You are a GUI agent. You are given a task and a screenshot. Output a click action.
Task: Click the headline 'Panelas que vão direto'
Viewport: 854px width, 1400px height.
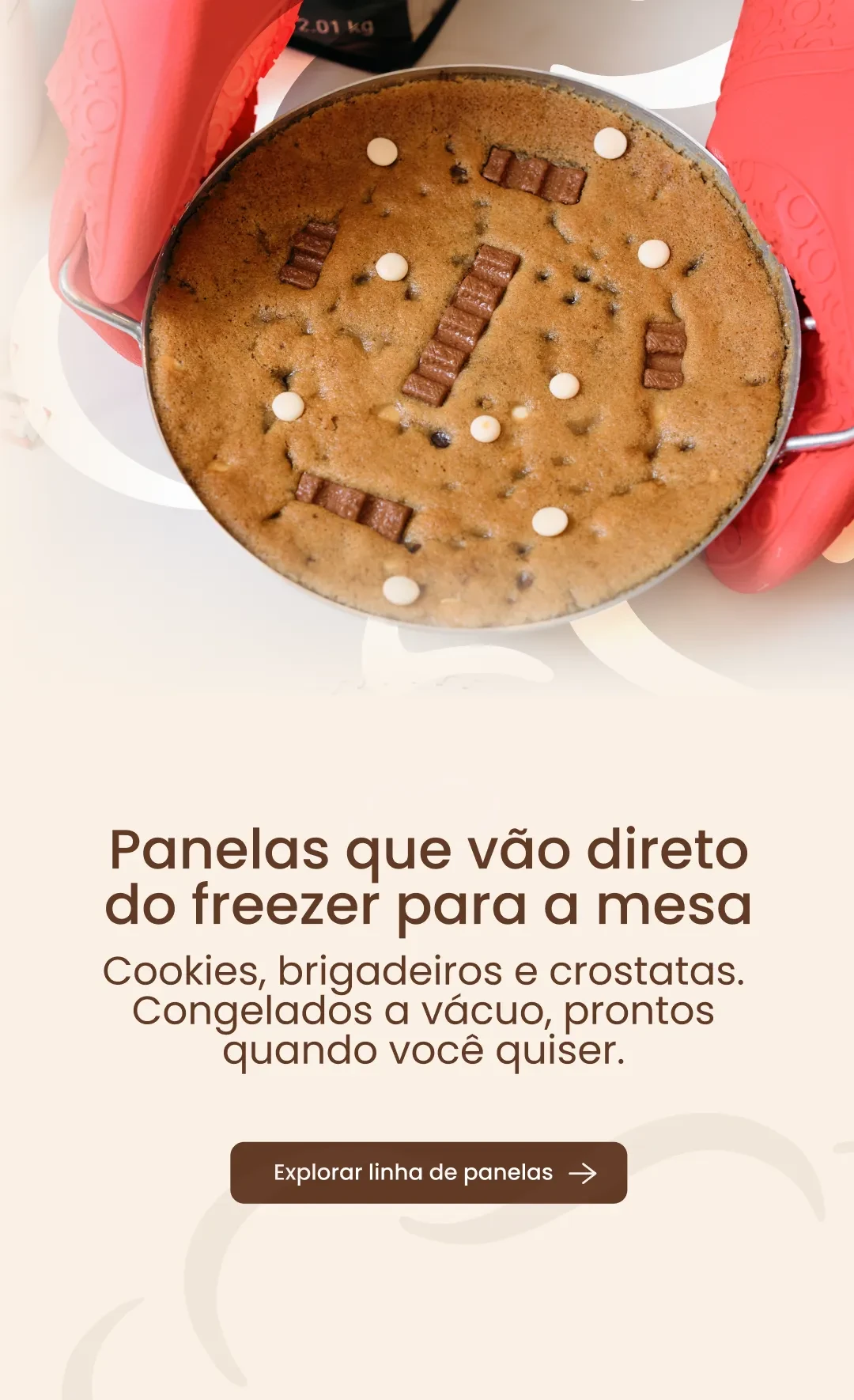(x=427, y=852)
